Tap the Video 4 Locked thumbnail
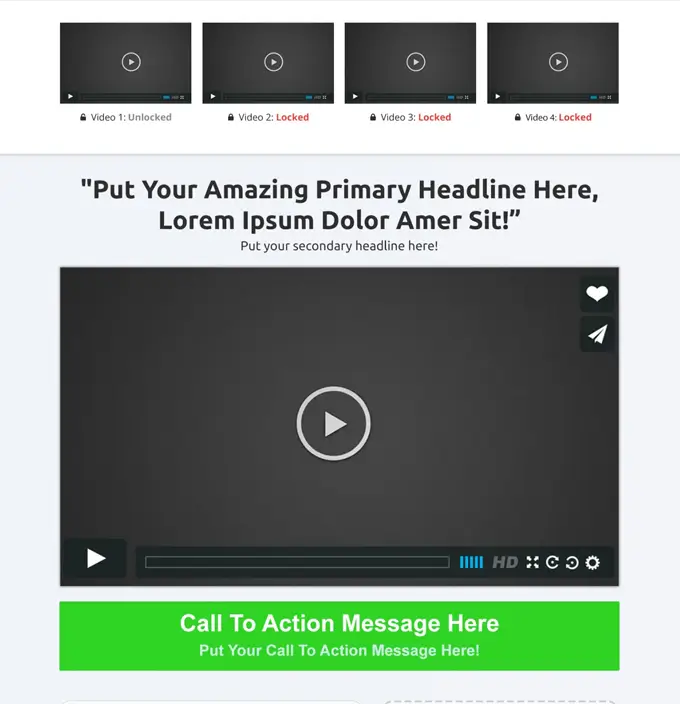Viewport: 680px width, 704px height. point(552,62)
